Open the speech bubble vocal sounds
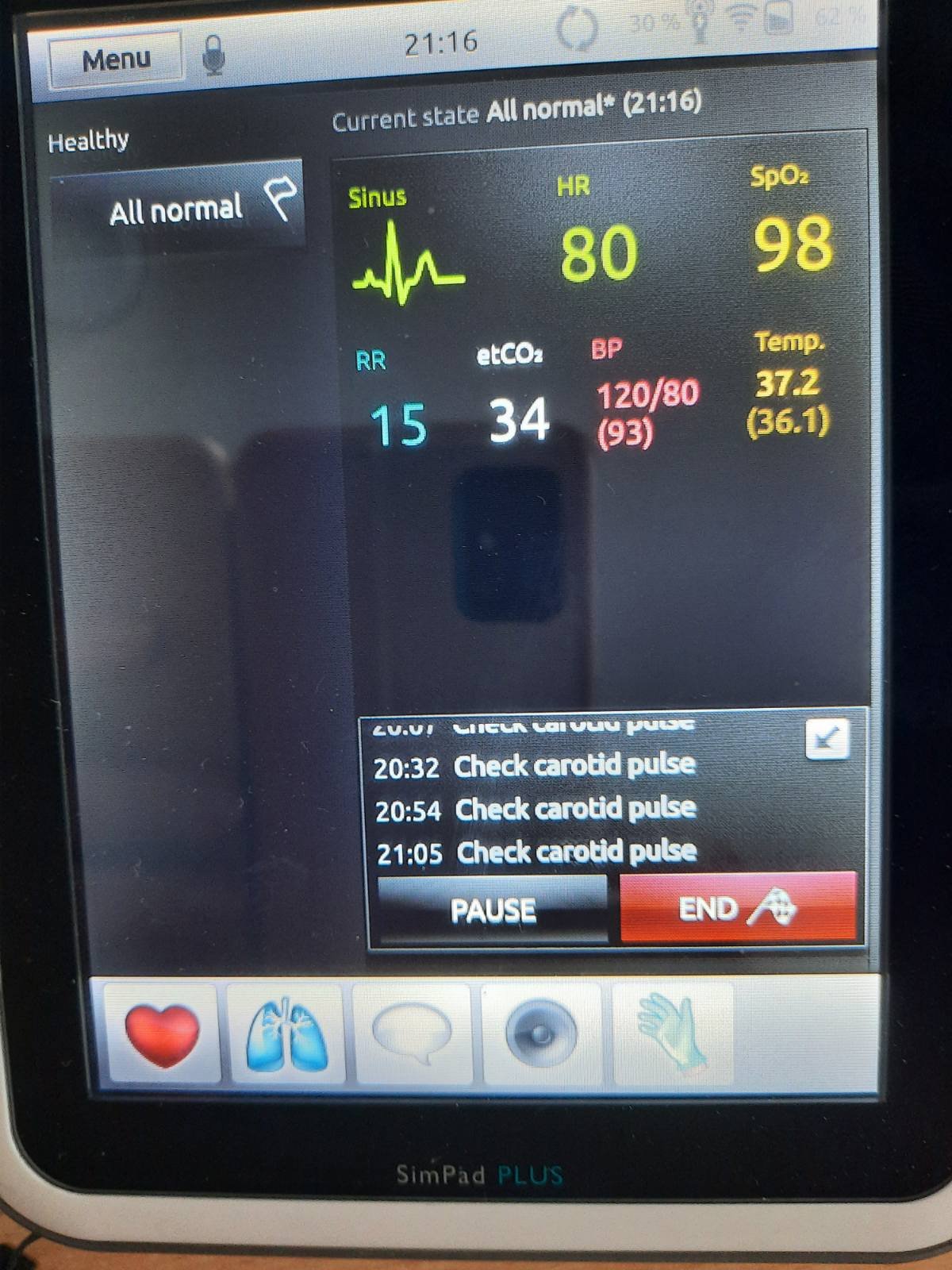 (x=413, y=1034)
